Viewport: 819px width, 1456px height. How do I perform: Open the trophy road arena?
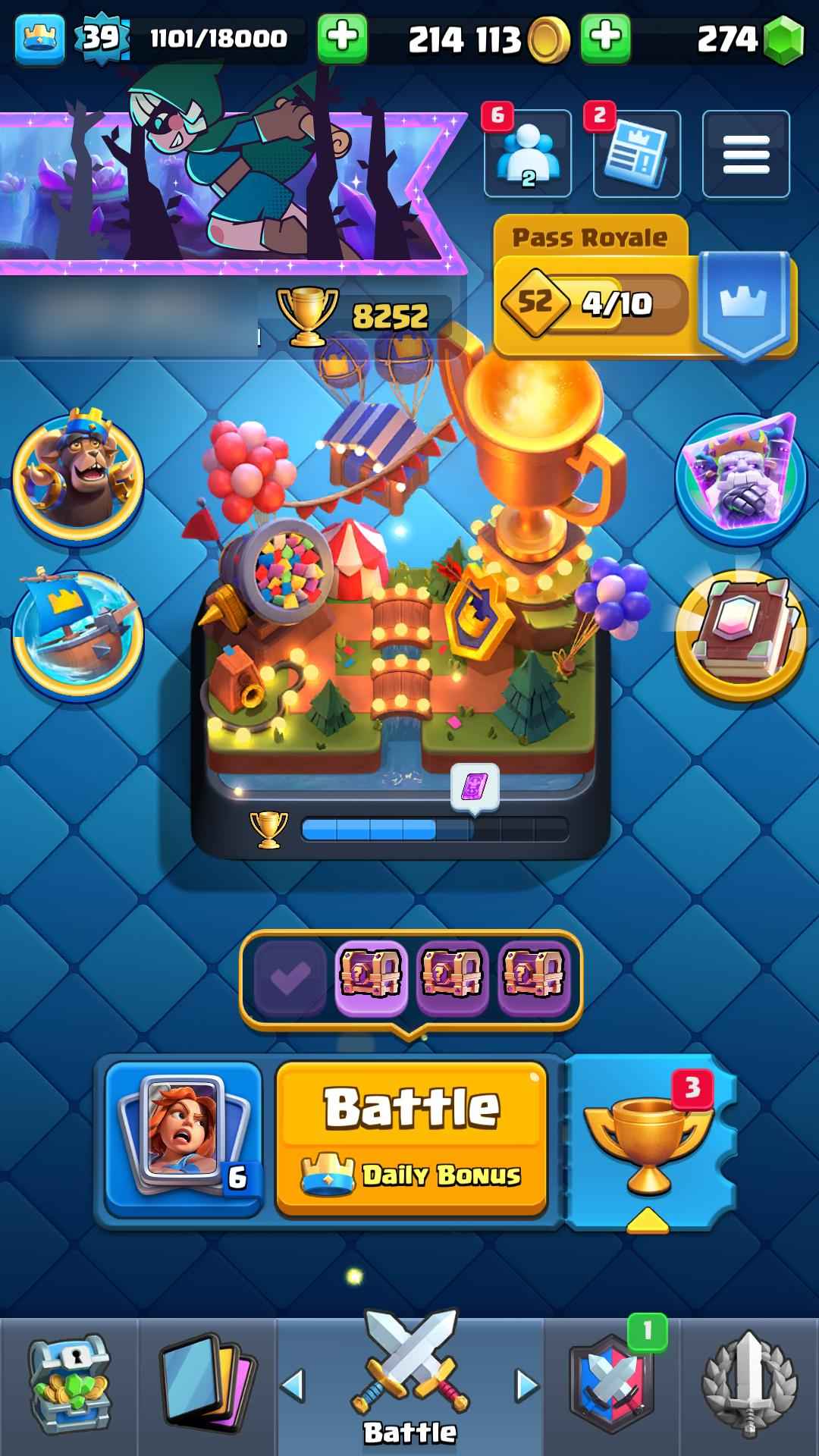click(x=402, y=607)
